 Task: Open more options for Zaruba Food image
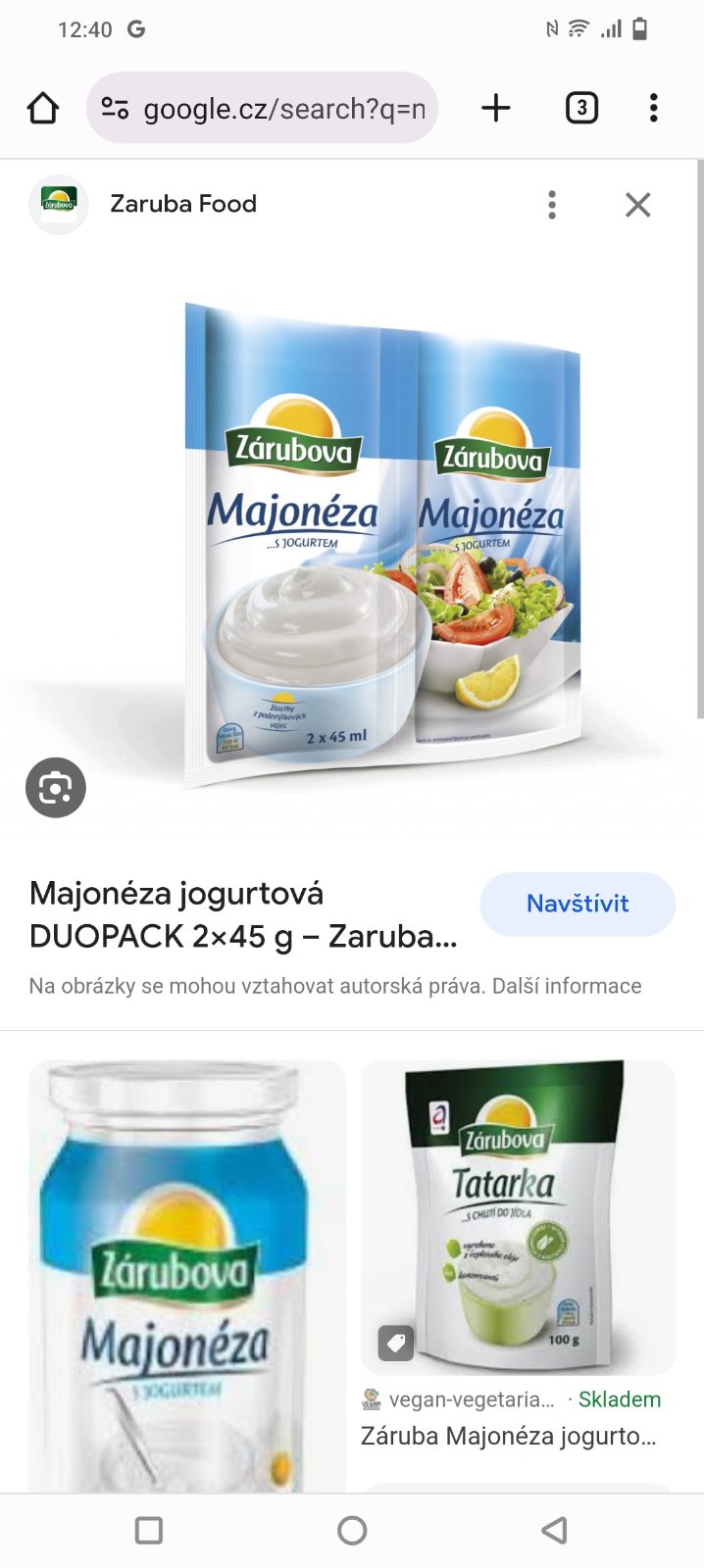coord(552,205)
